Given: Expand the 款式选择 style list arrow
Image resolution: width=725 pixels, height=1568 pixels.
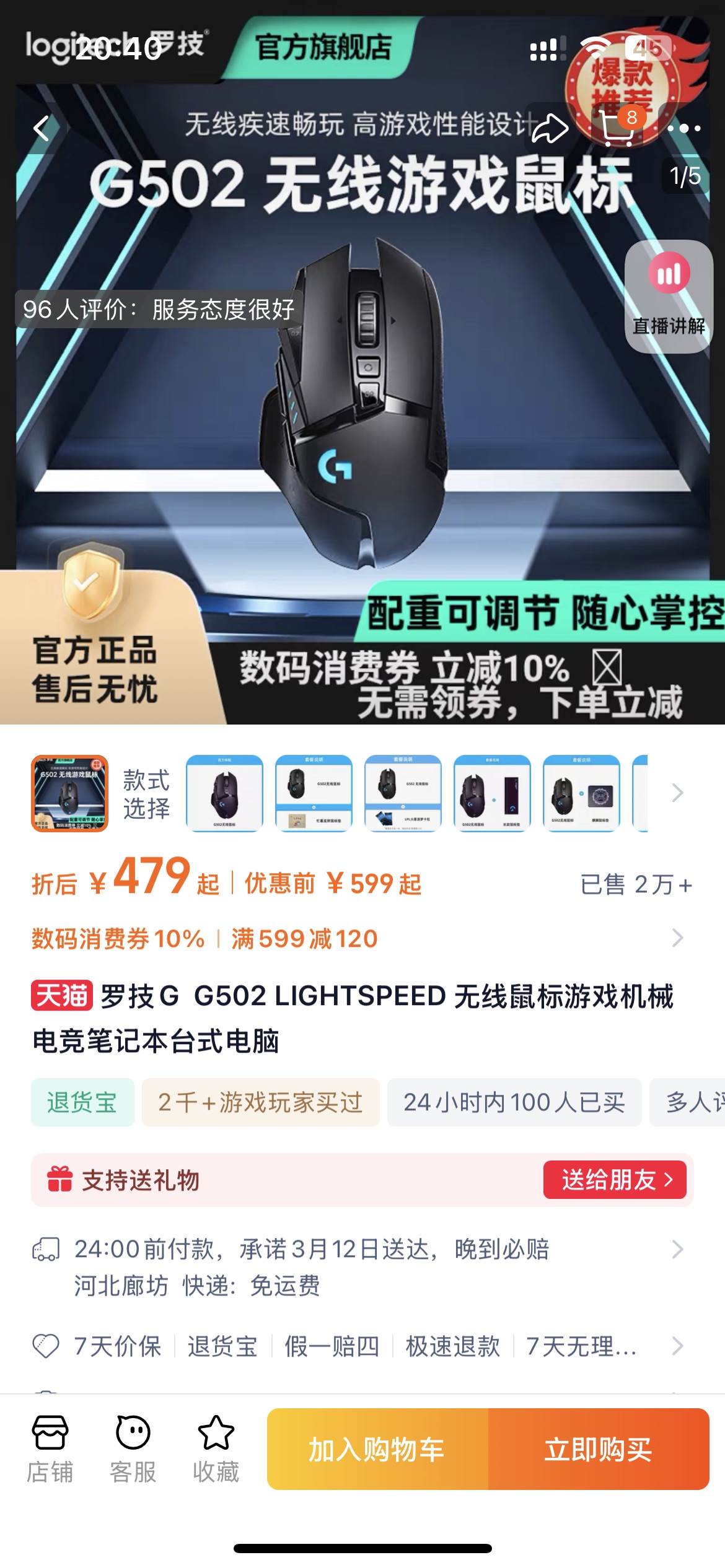Looking at the screenshot, I should [x=677, y=793].
